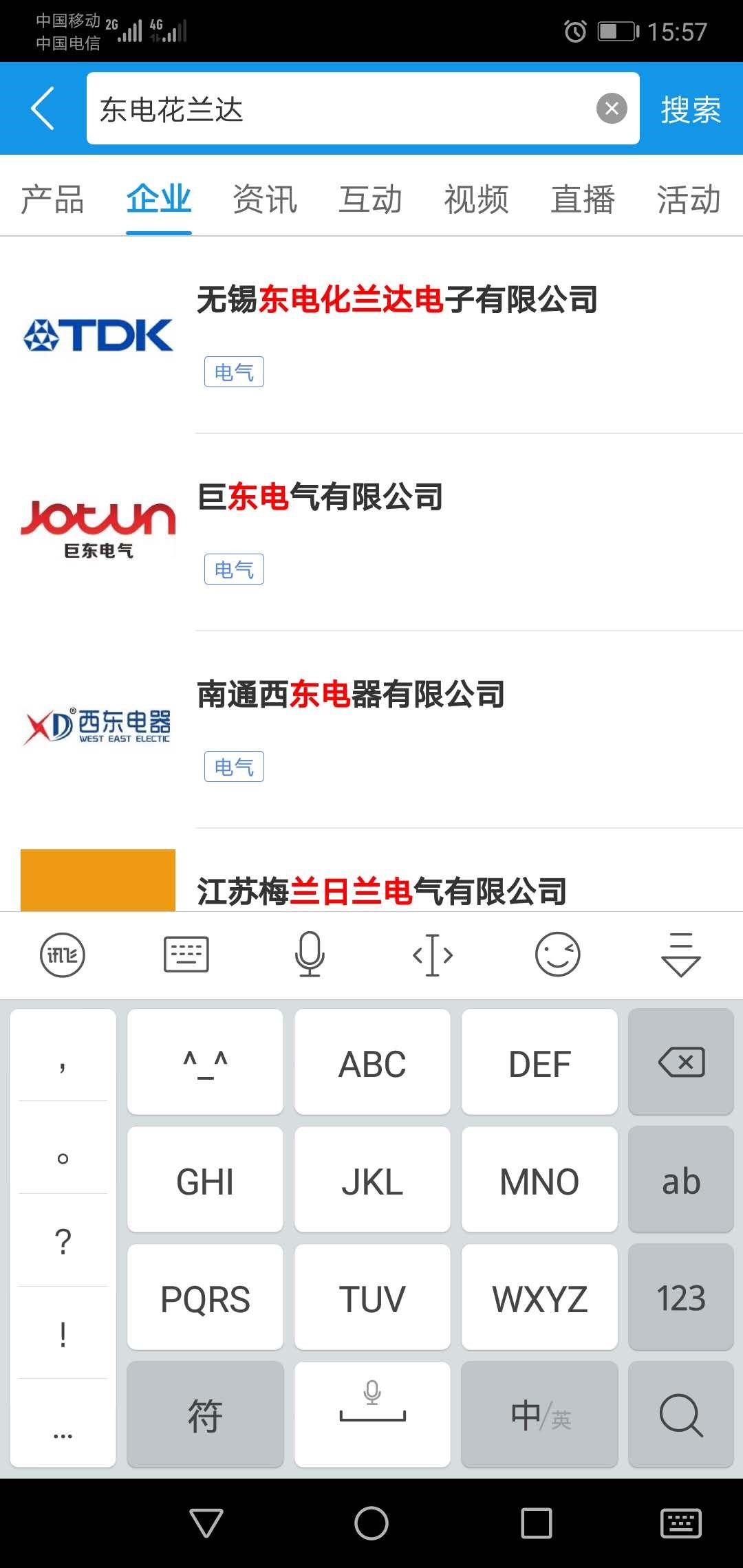Viewport: 743px width, 1568px height.
Task: Open the emoji panel on the keyboard
Action: pyautogui.click(x=557, y=955)
